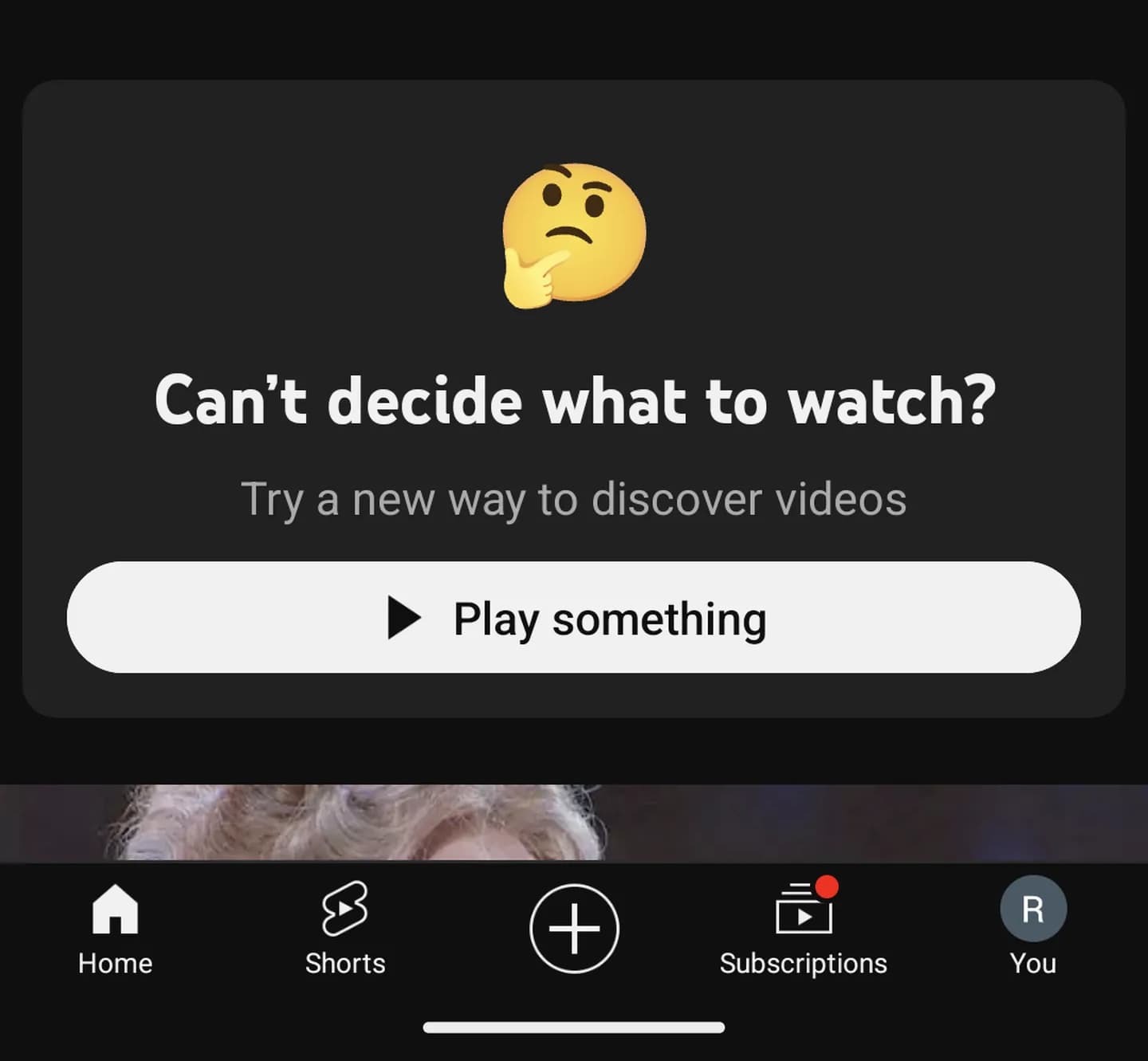Switch to the Shorts tab
Screen dimensions: 1148x1061
(345, 929)
